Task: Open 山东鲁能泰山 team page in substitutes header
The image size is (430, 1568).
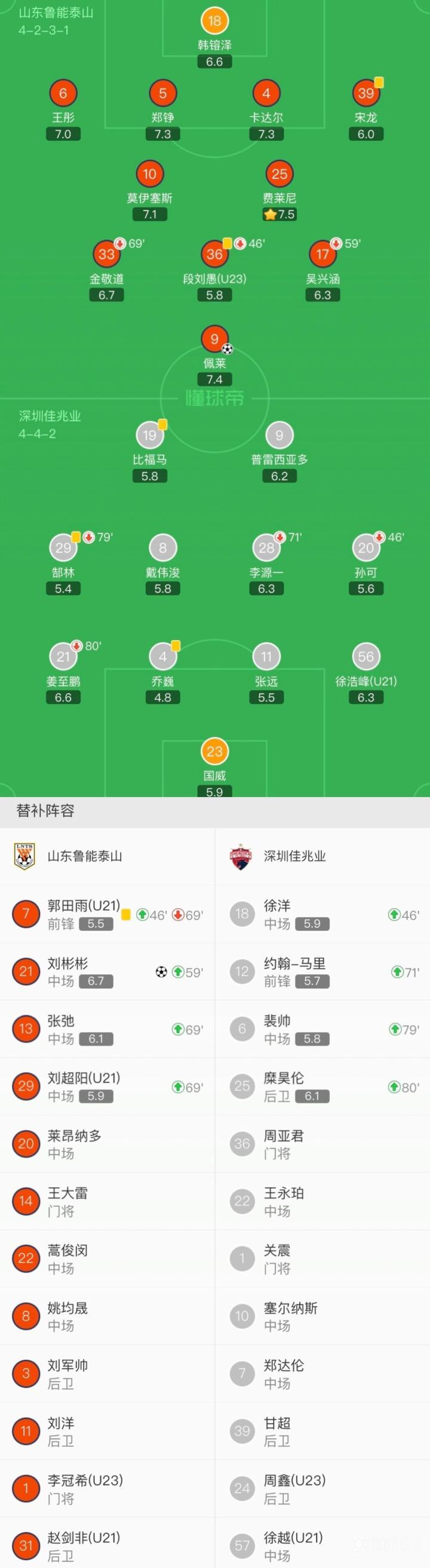Action: tap(84, 856)
